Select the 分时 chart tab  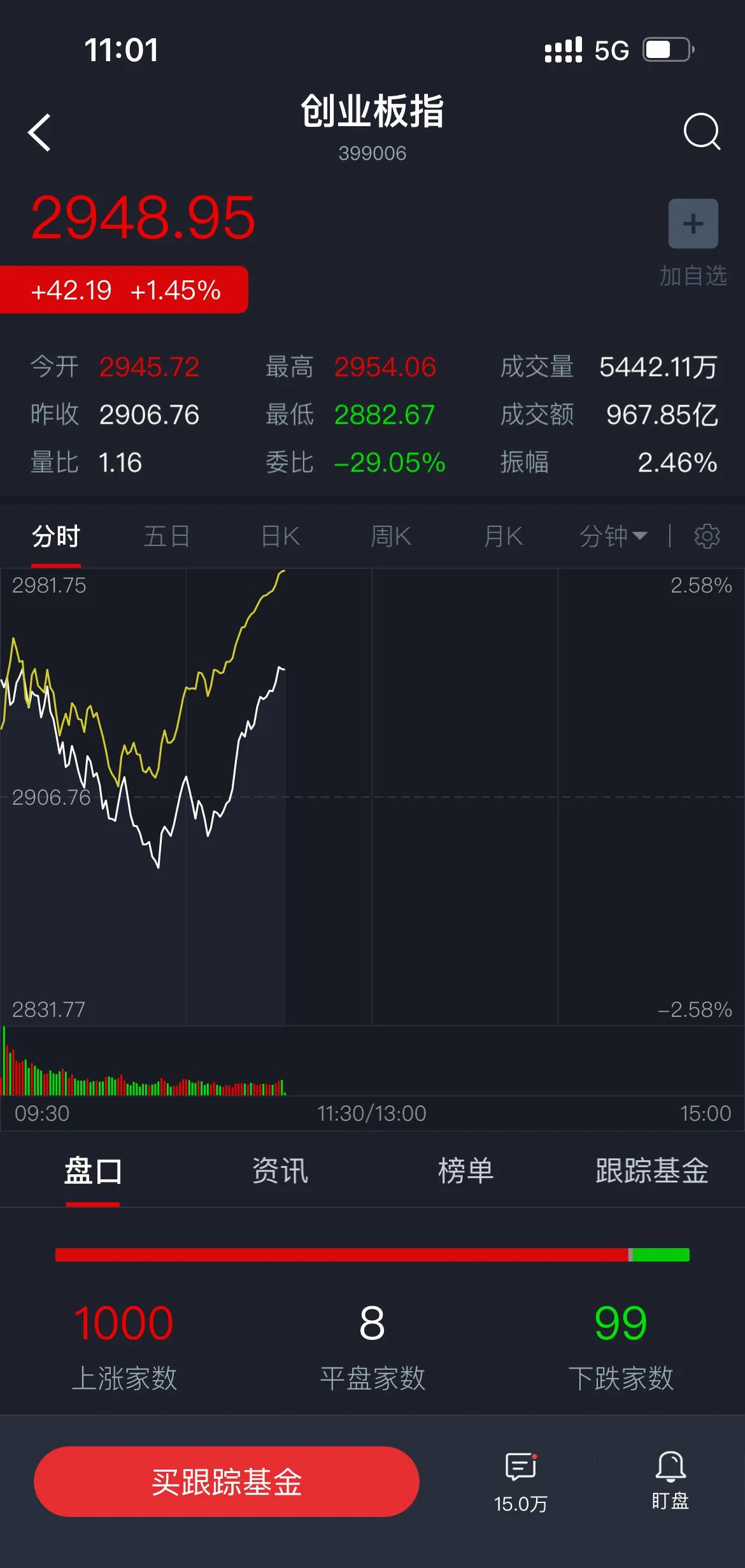point(56,536)
